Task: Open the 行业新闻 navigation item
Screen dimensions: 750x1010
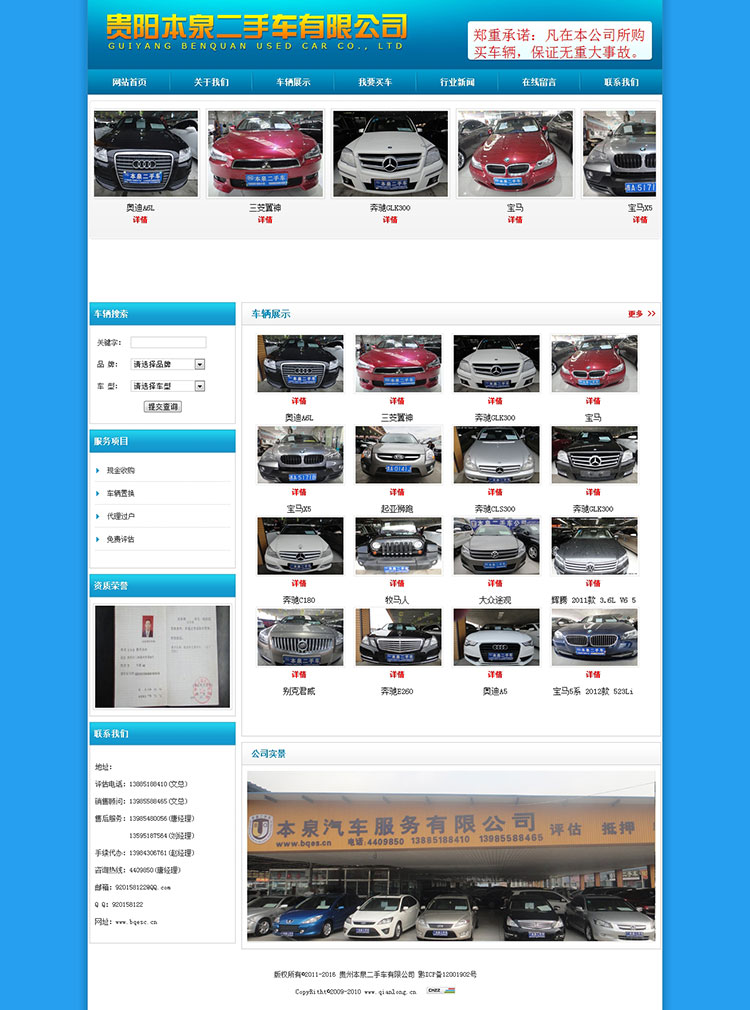Action: tap(457, 82)
